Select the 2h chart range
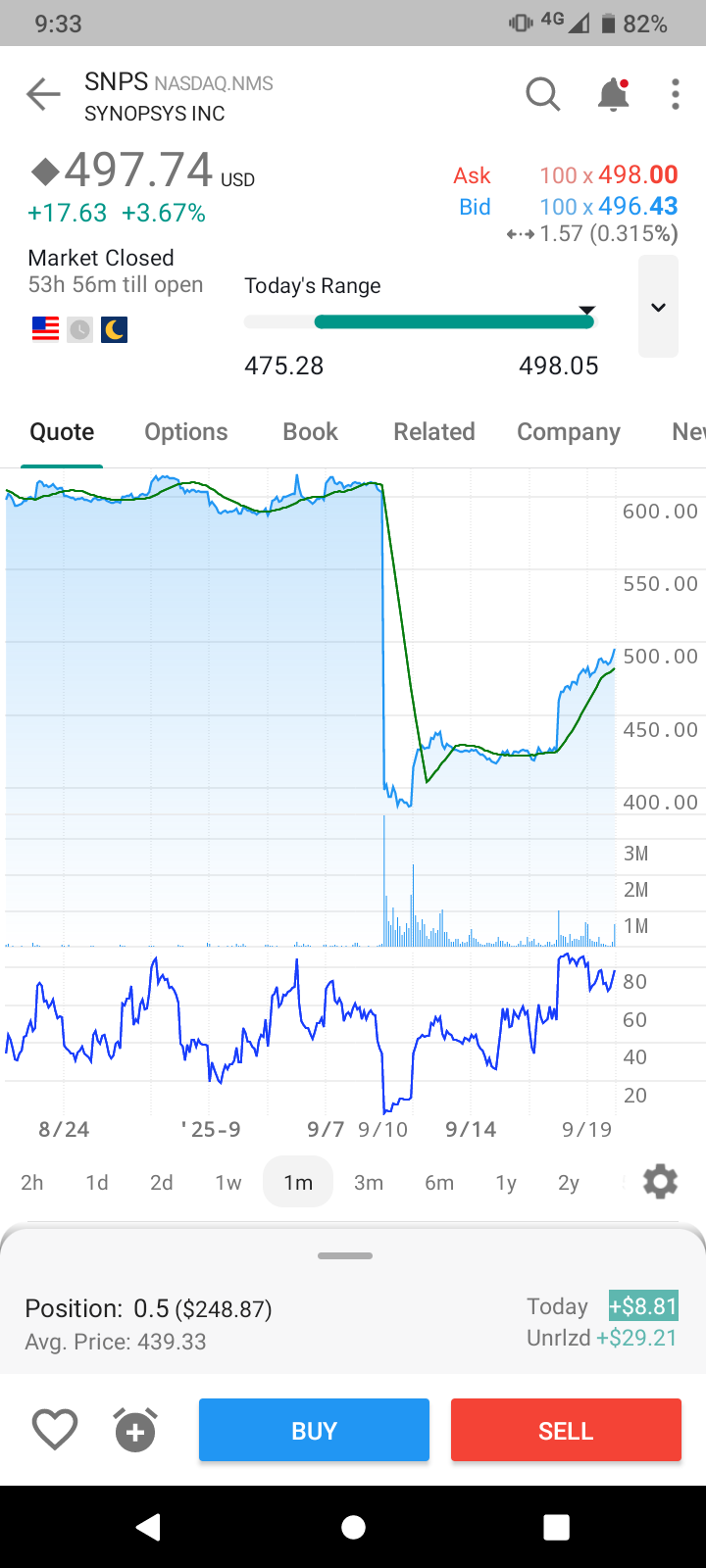 click(32, 1183)
